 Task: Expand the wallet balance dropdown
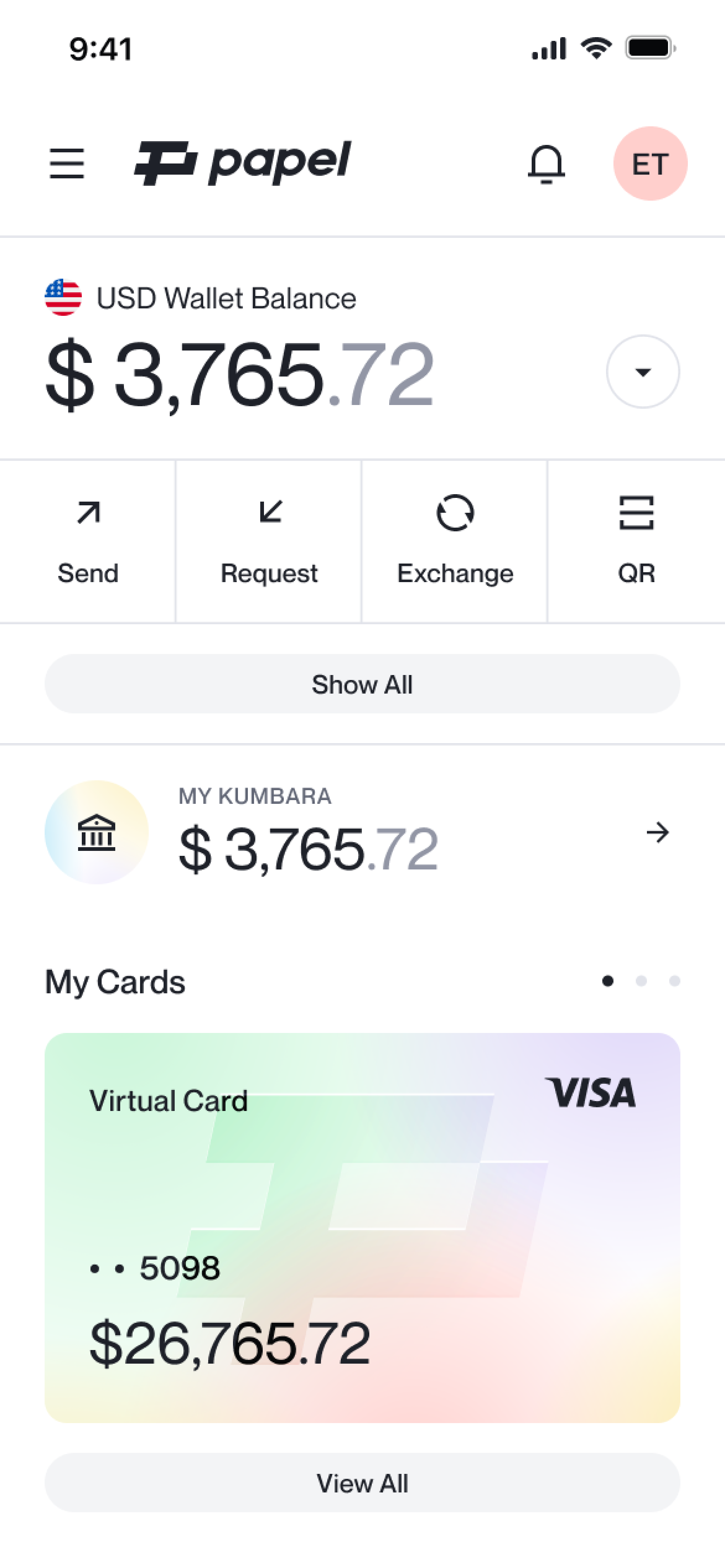(643, 371)
